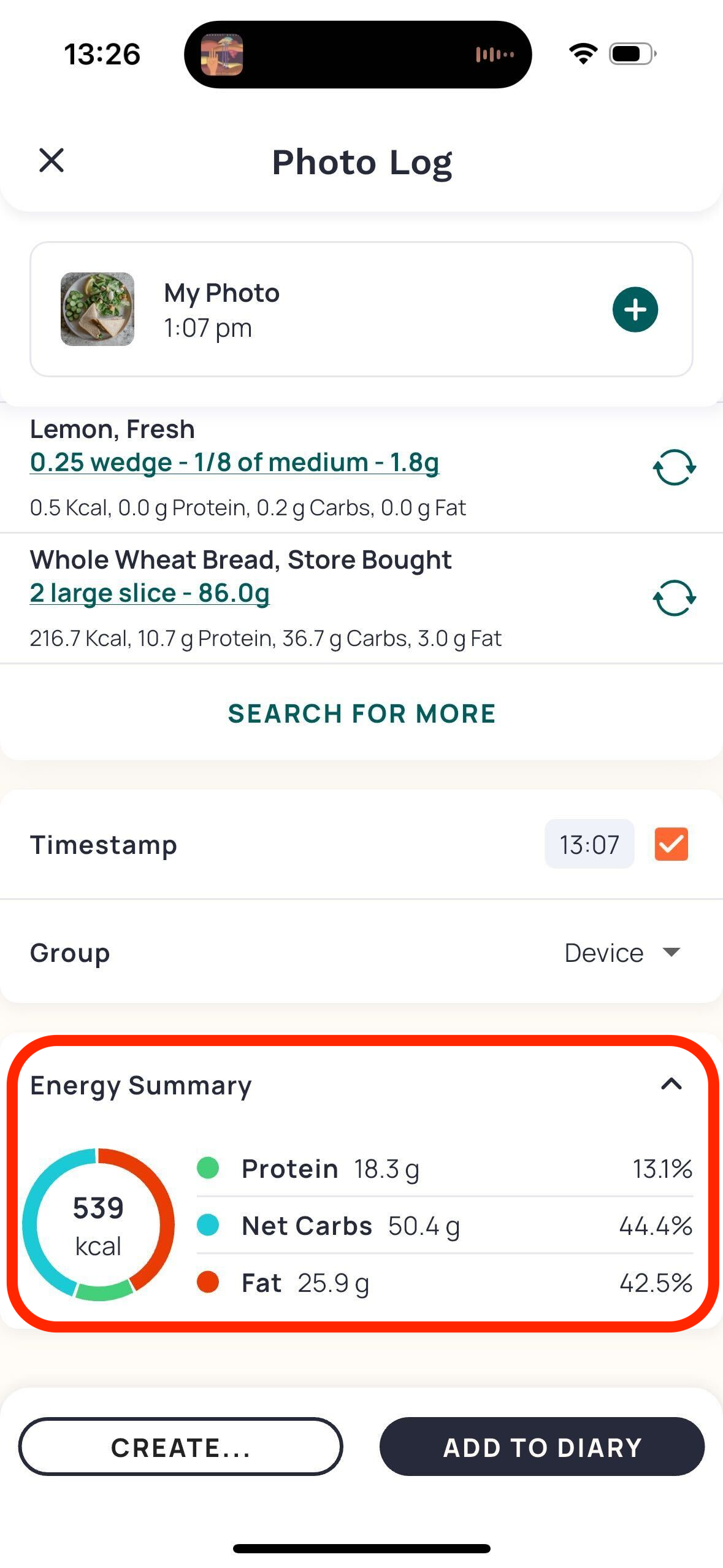Tap the plus button on My Photo

click(x=635, y=309)
